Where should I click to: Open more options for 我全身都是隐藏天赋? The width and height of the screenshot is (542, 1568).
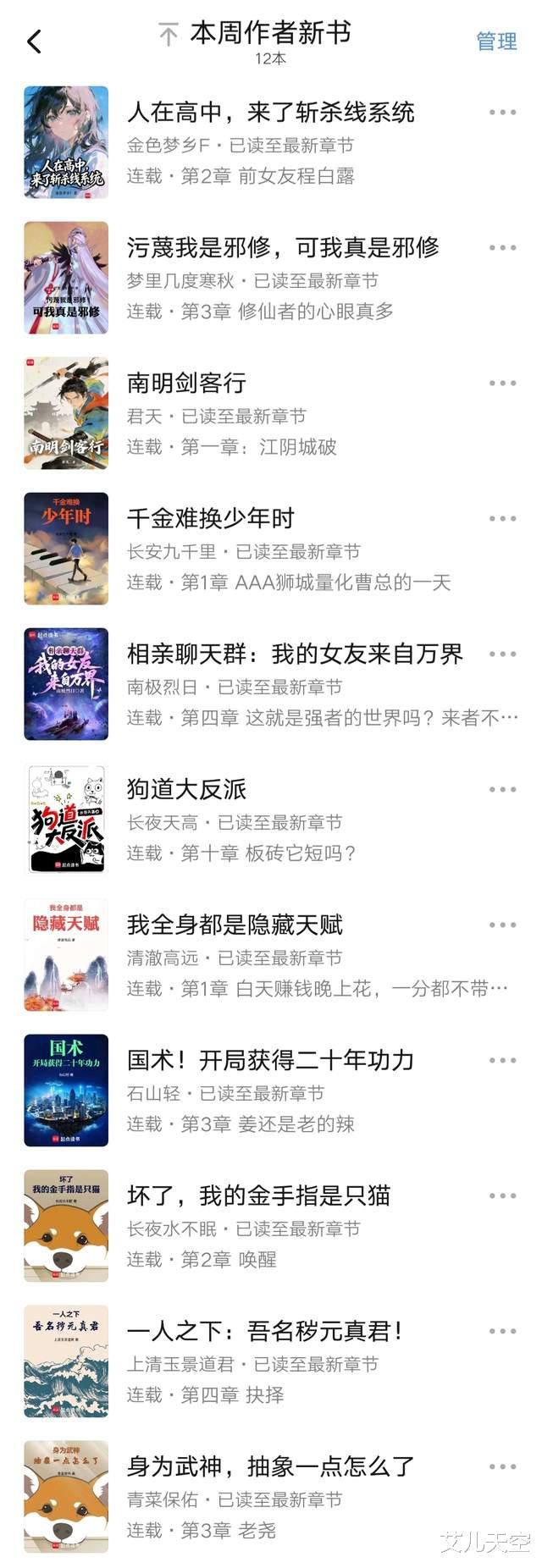(x=502, y=925)
